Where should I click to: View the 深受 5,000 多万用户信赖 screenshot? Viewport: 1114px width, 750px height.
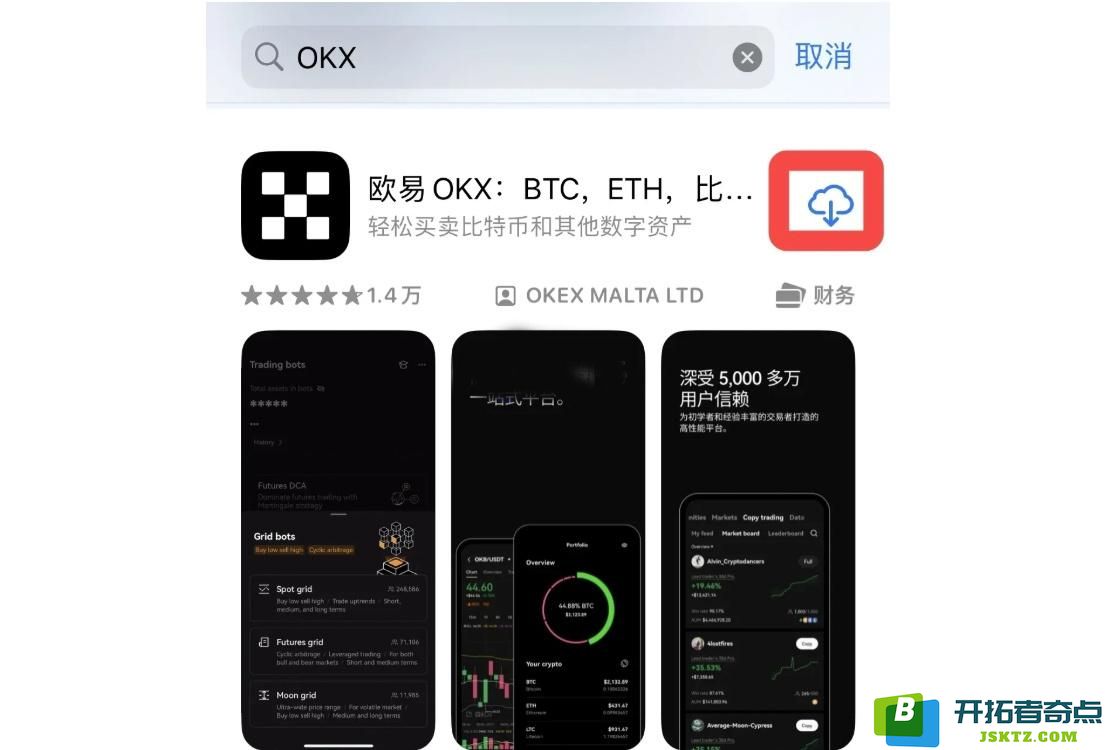(x=758, y=540)
